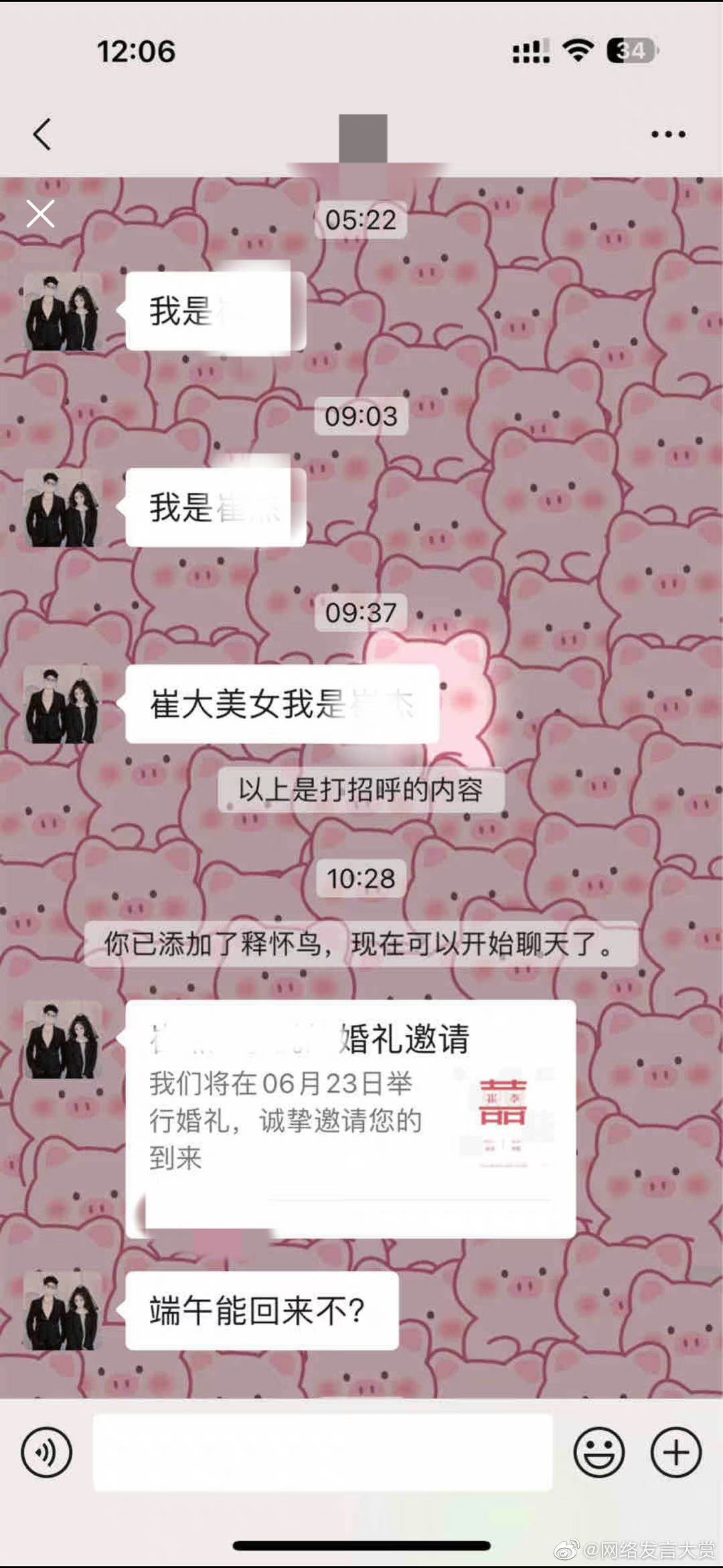Image resolution: width=723 pixels, height=1568 pixels.
Task: Go back to the chat list
Action: [42, 134]
